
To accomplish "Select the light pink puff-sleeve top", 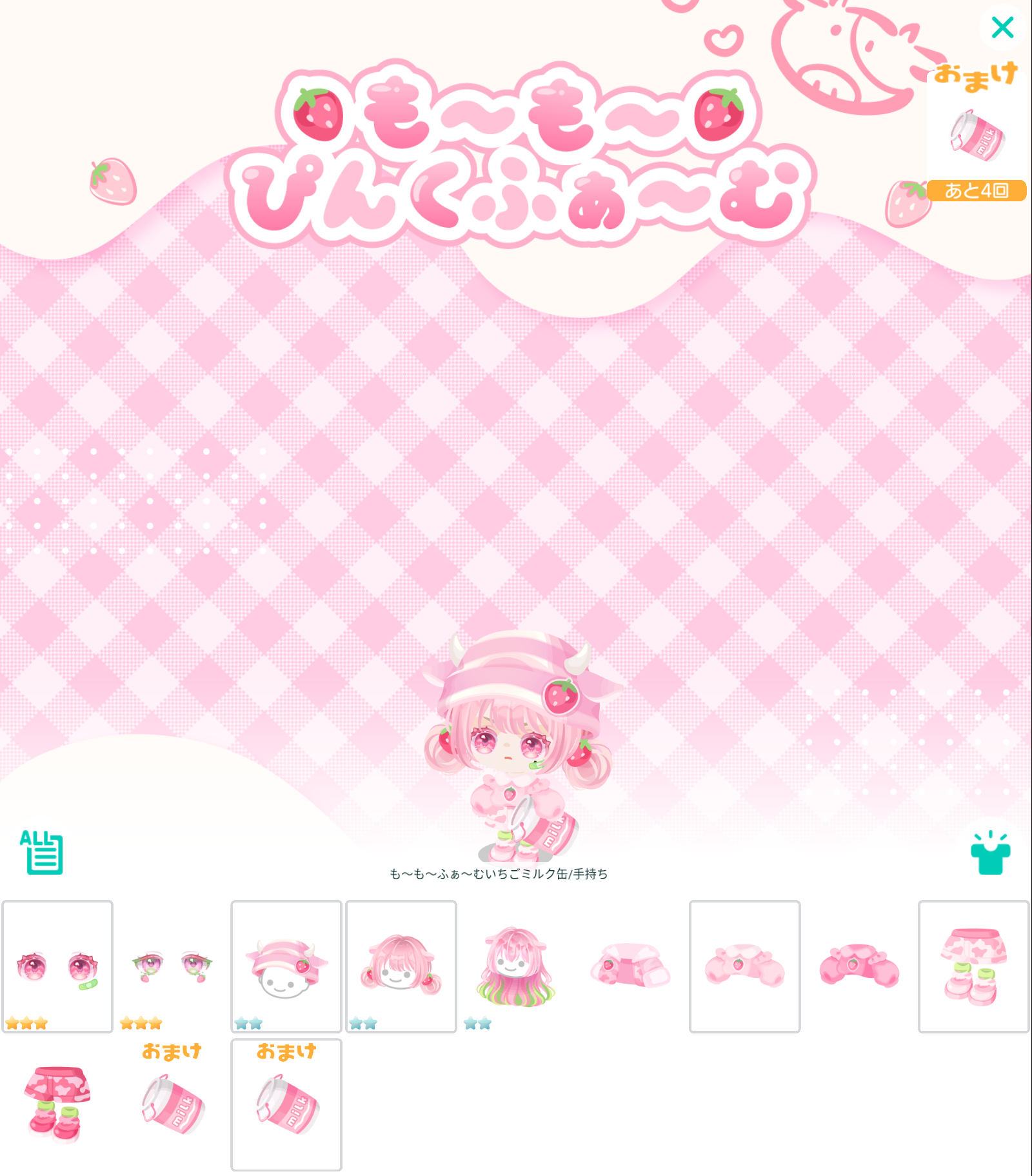I will click(x=744, y=966).
